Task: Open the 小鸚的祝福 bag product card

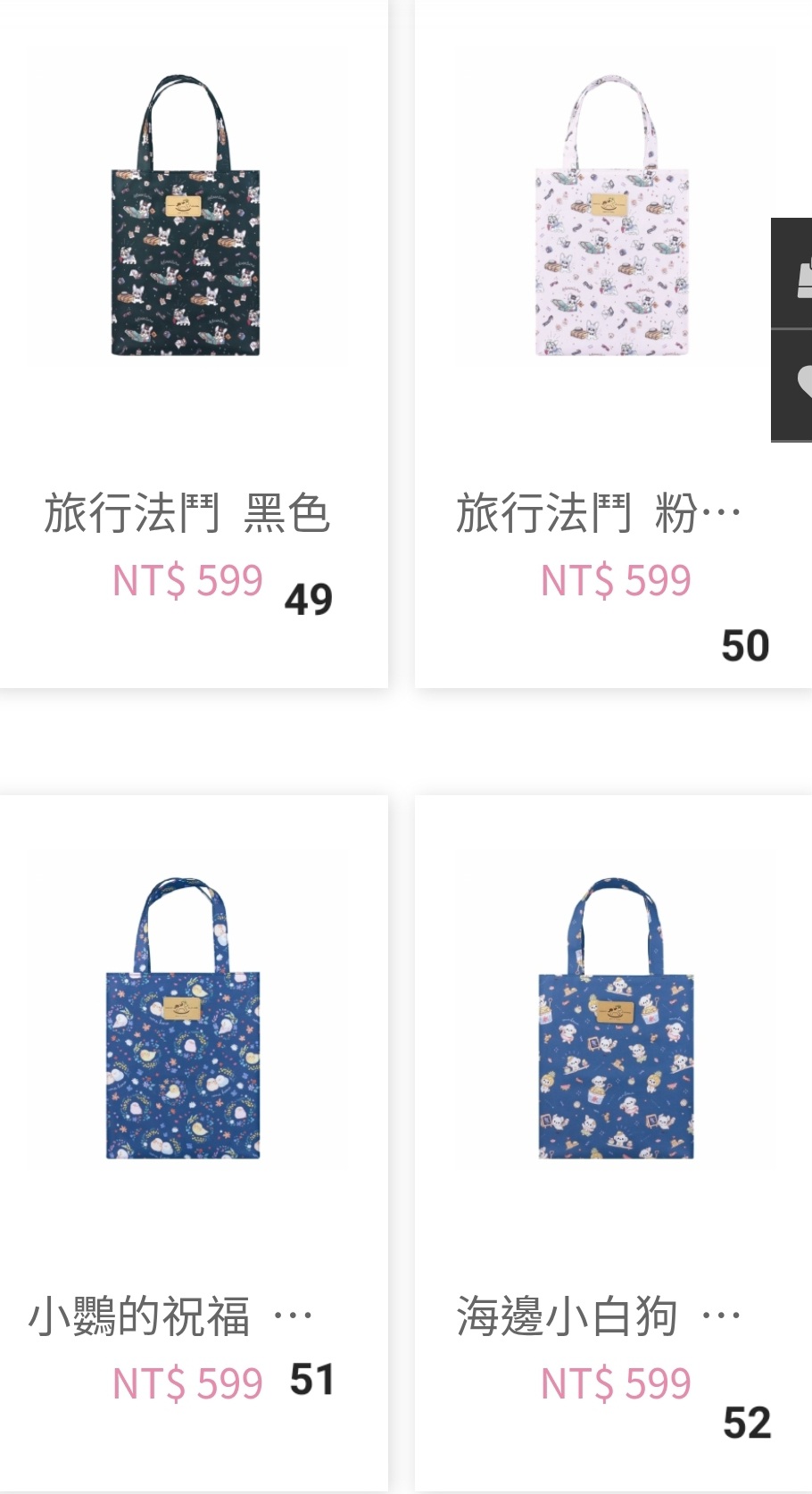Action: [x=184, y=1019]
